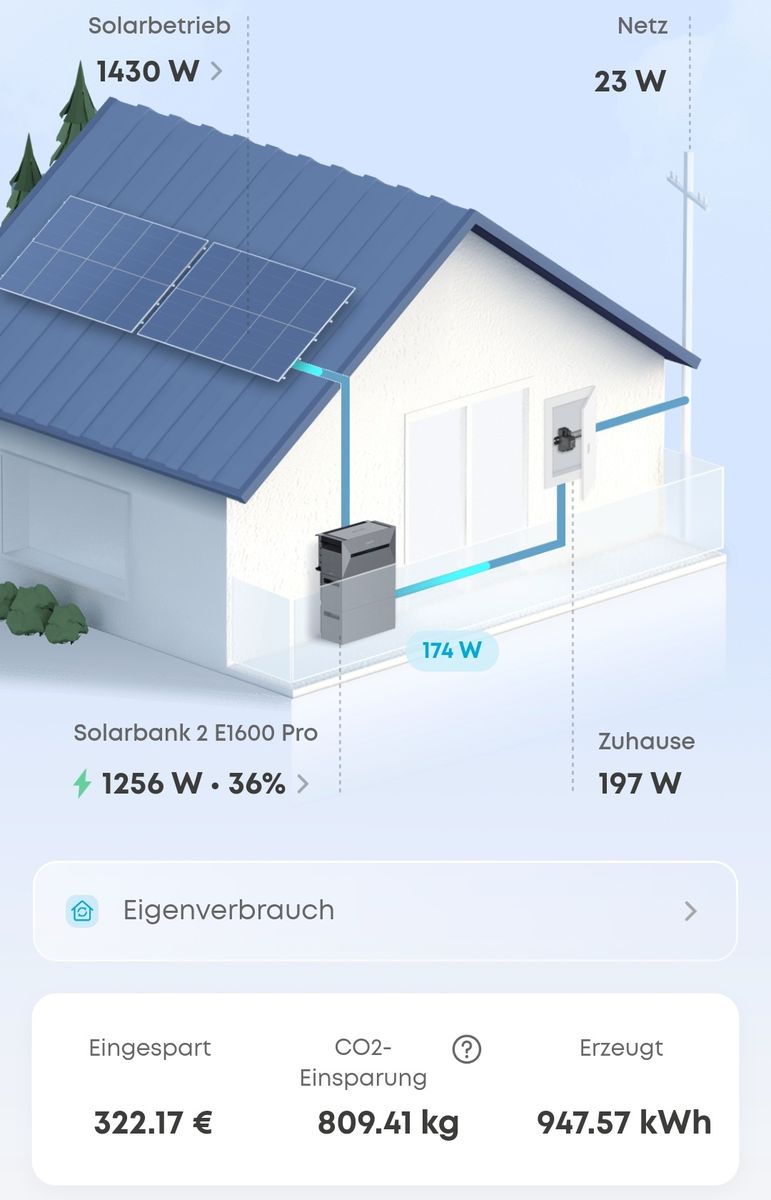Screen dimensions: 771x1200
Task: Open Solarbetrieb 1430 W details
Action: point(159,72)
